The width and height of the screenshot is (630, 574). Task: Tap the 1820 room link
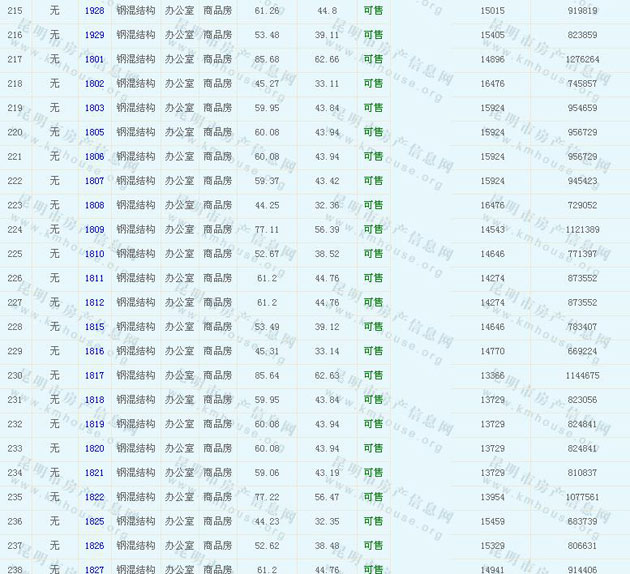click(x=95, y=449)
